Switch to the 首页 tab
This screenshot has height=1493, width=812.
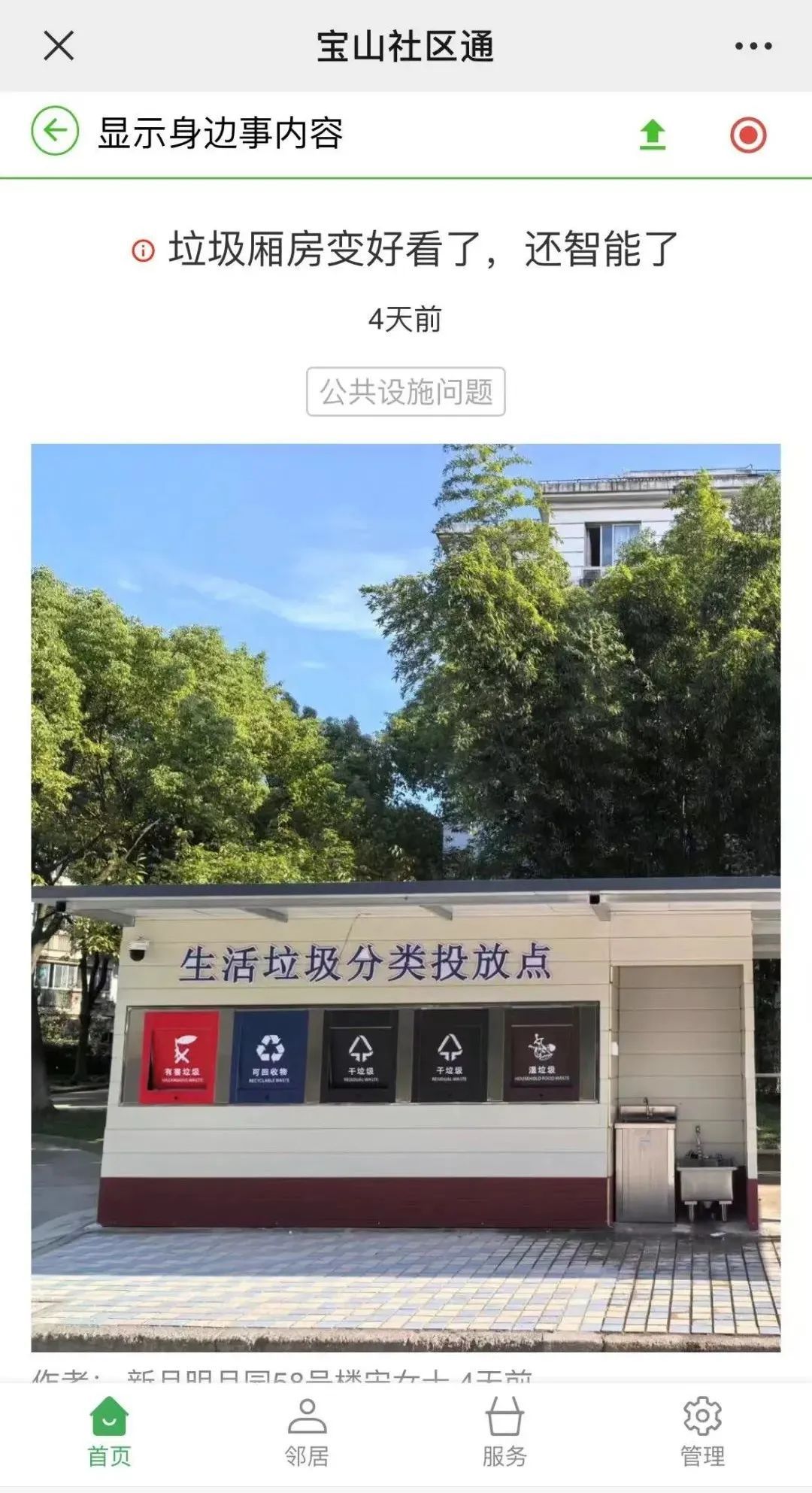click(109, 1434)
